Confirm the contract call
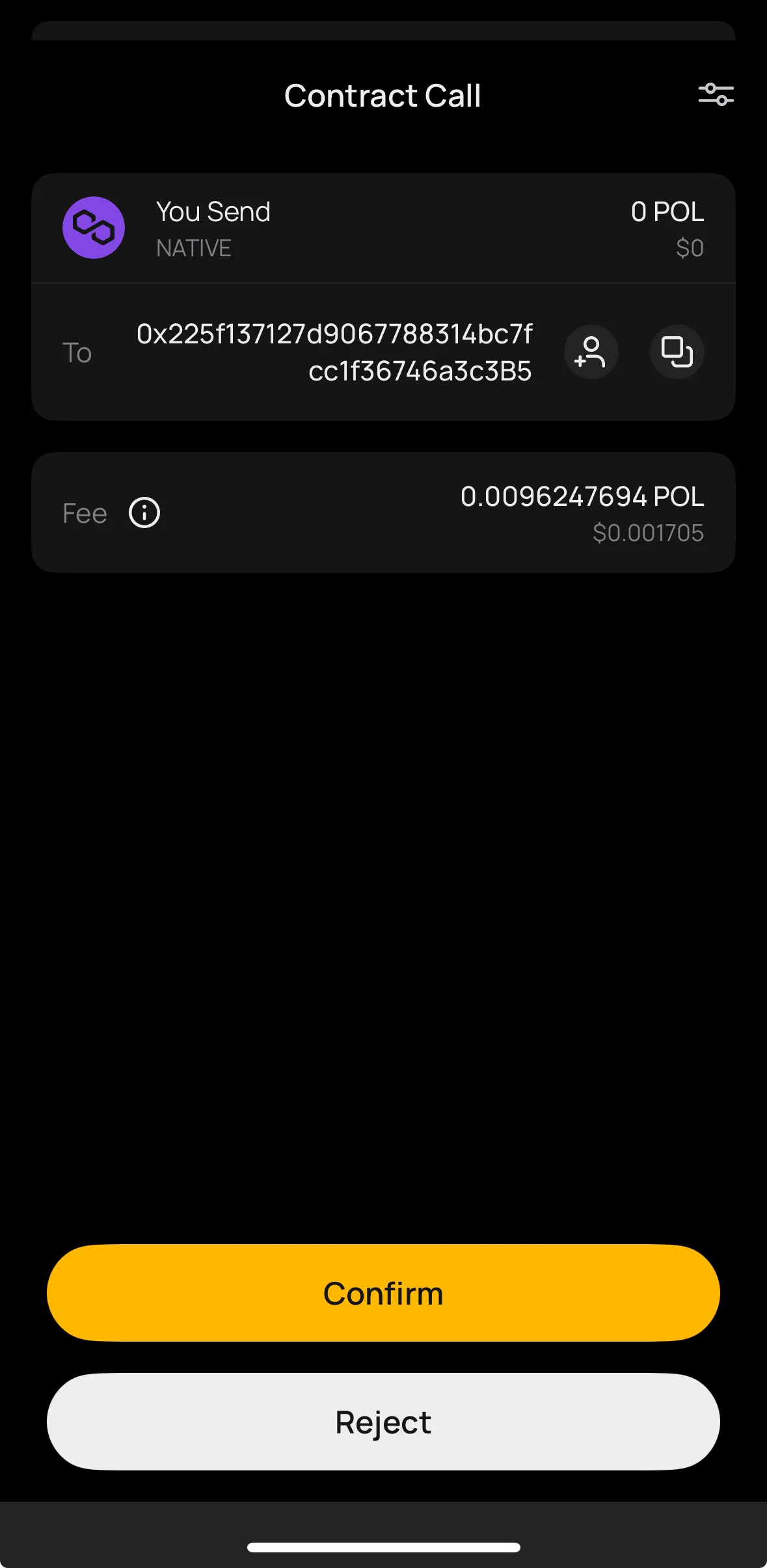The width and height of the screenshot is (767, 1568). (382, 1293)
